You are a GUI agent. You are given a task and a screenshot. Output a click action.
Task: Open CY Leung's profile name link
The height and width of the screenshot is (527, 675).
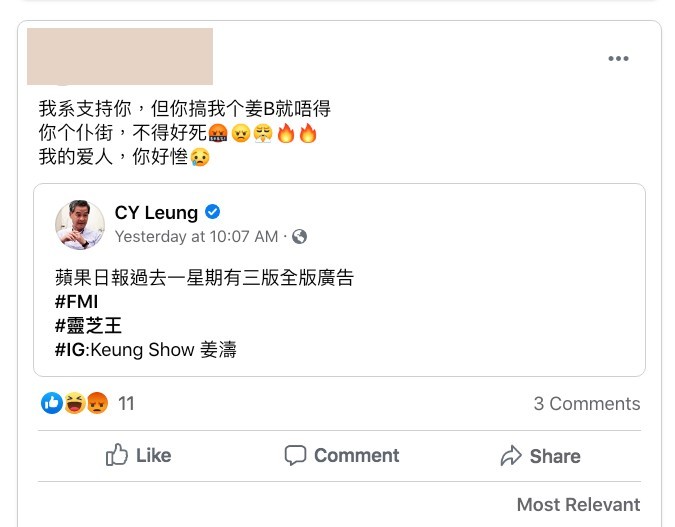pos(156,212)
